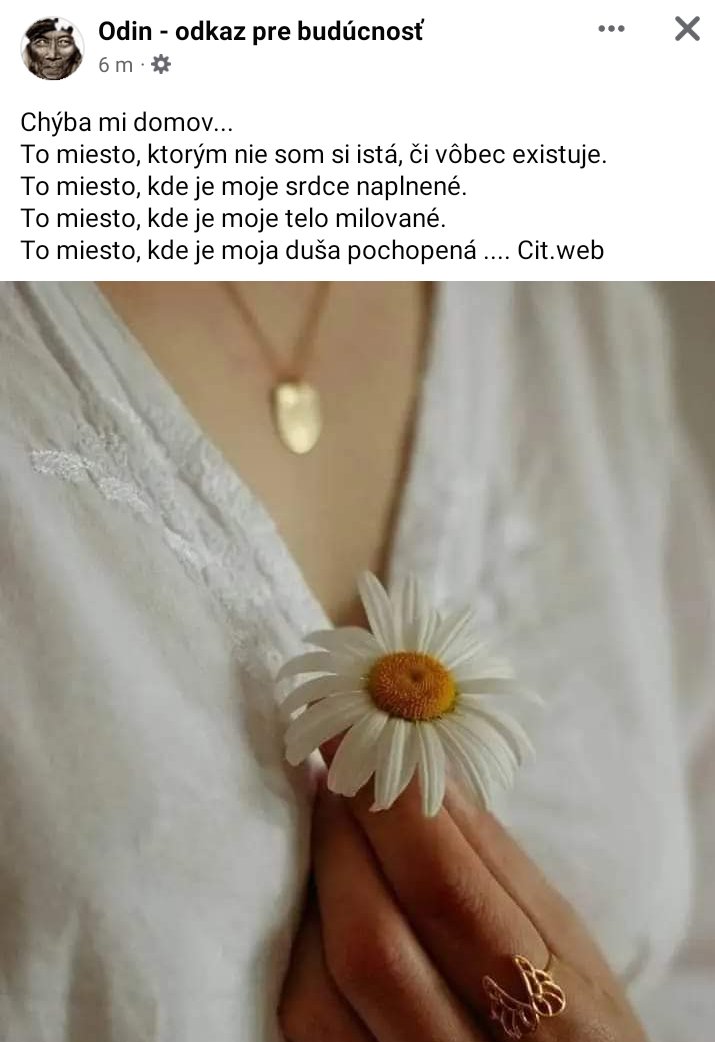715x1042 pixels.
Task: Tap the gear icon next to the timestamp
Action: (x=161, y=65)
